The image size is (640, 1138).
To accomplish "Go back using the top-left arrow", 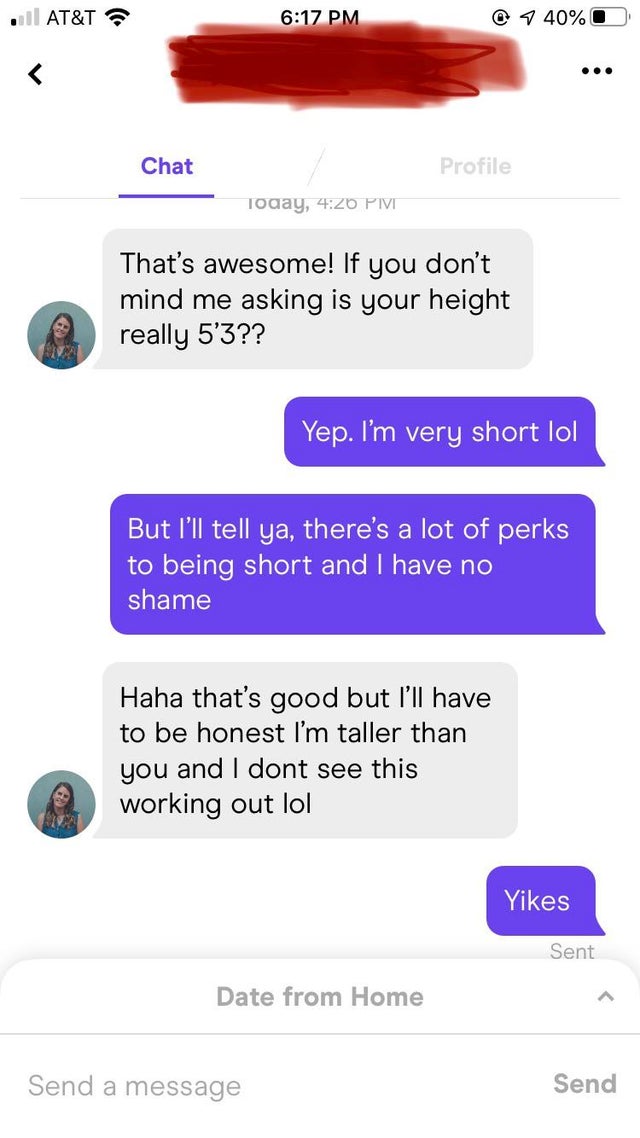I will click(36, 73).
